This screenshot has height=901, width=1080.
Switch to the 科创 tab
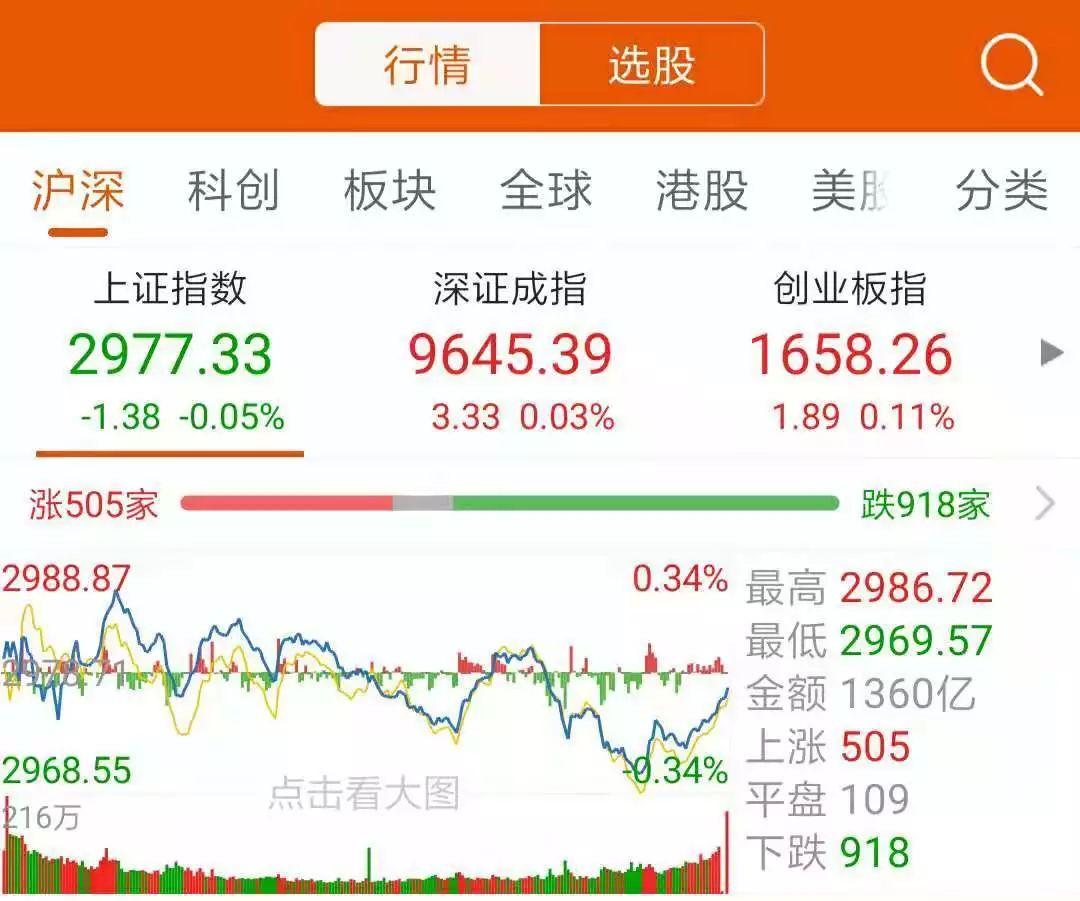click(x=233, y=190)
